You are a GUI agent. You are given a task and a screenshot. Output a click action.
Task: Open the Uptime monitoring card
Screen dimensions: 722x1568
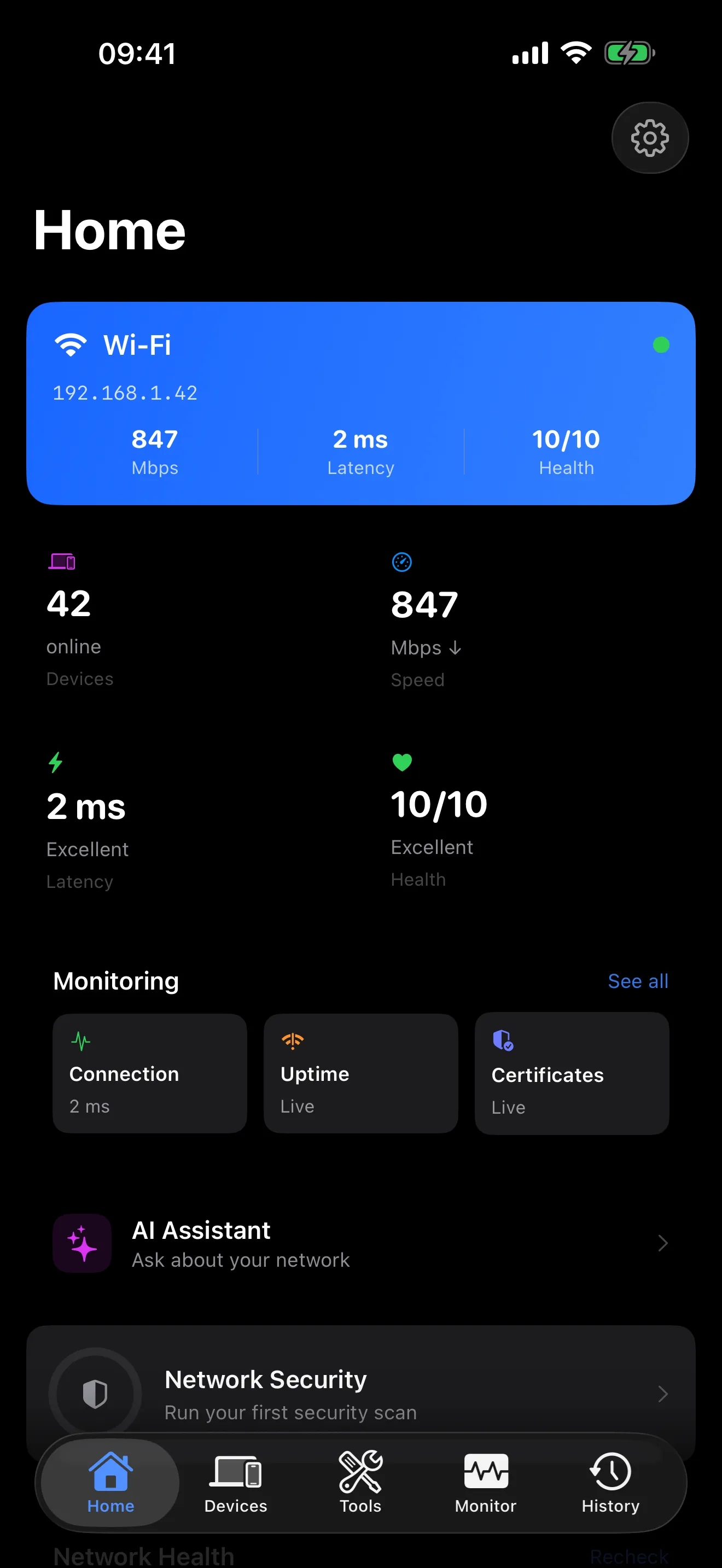360,1073
